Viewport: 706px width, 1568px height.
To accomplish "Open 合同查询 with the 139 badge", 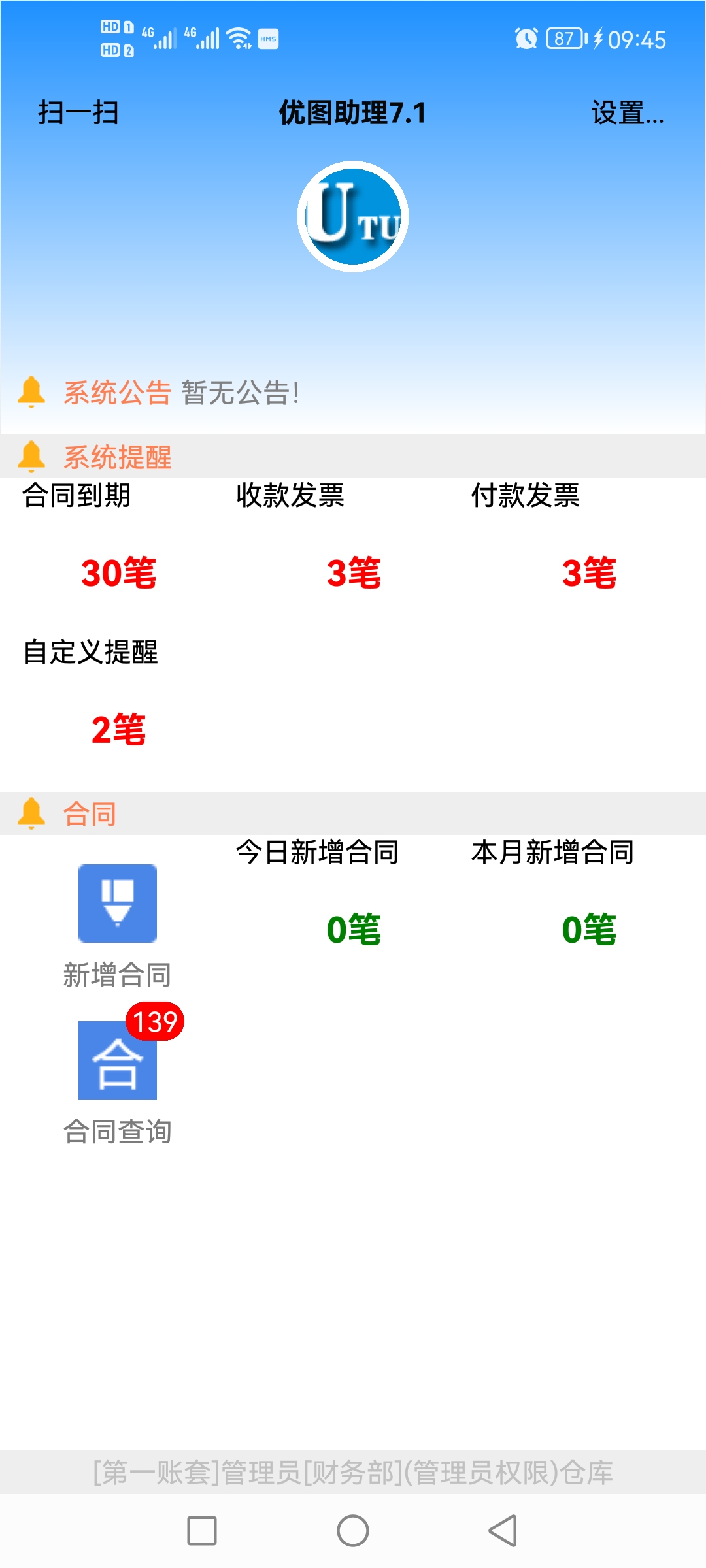I will (x=118, y=1059).
